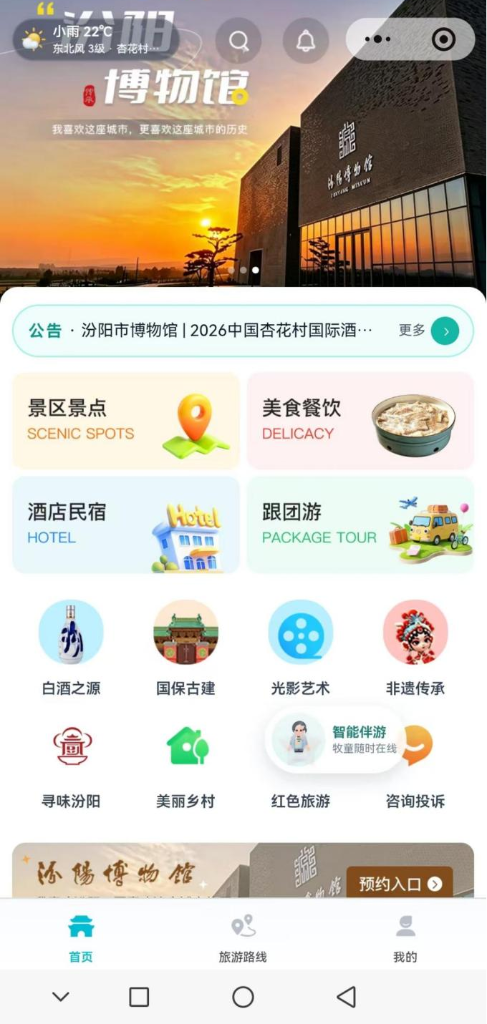Open the 跟团游 Package Tour card
Image resolution: width=487 pixels, height=1024 pixels.
[360, 524]
